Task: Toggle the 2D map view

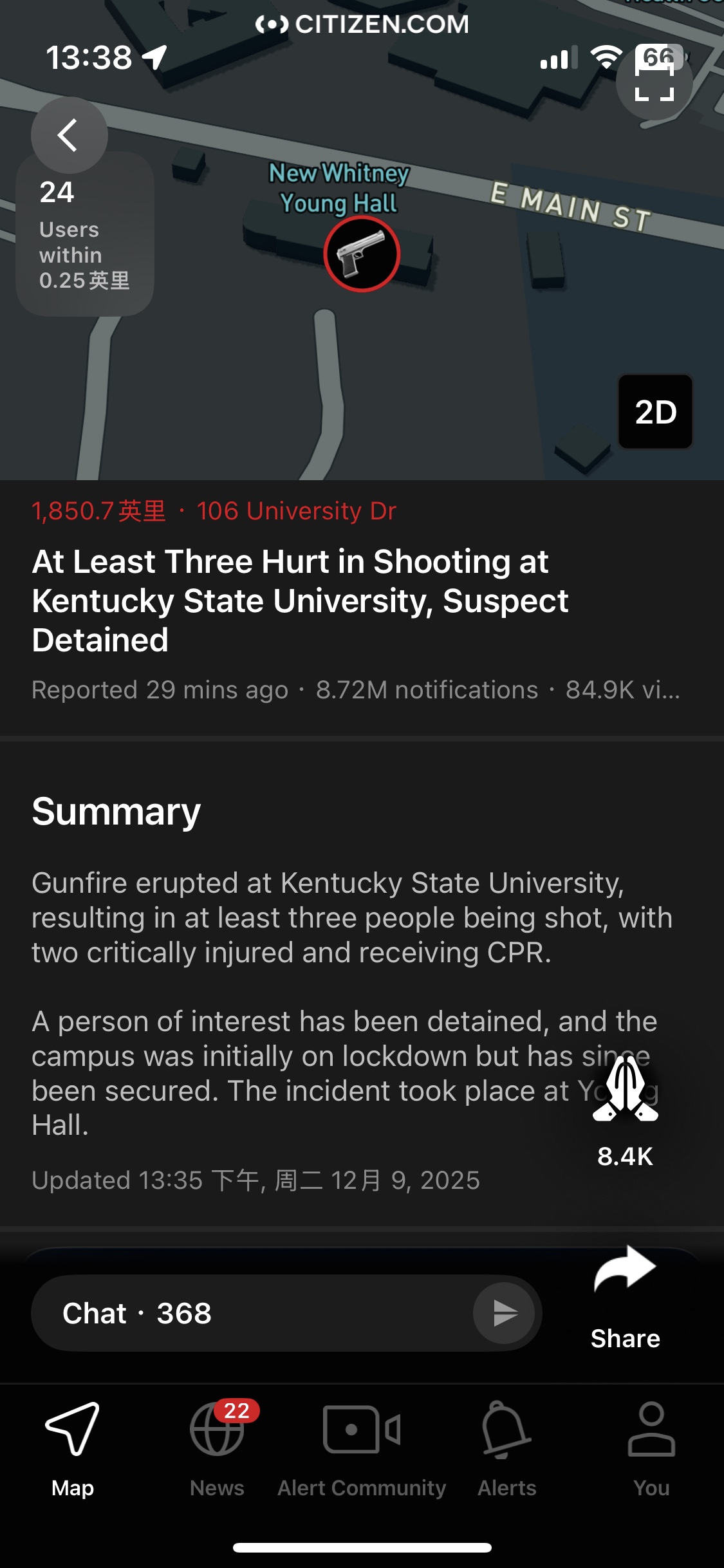Action: pos(655,412)
